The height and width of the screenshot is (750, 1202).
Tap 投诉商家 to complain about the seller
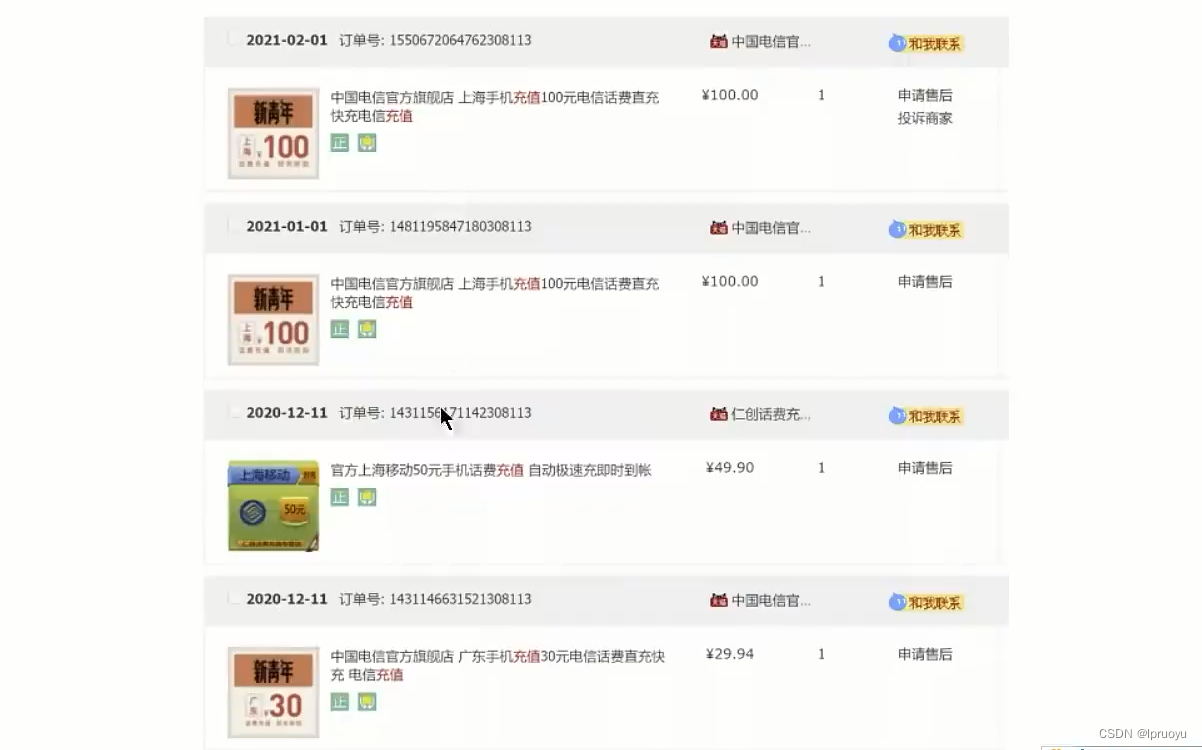pos(924,118)
